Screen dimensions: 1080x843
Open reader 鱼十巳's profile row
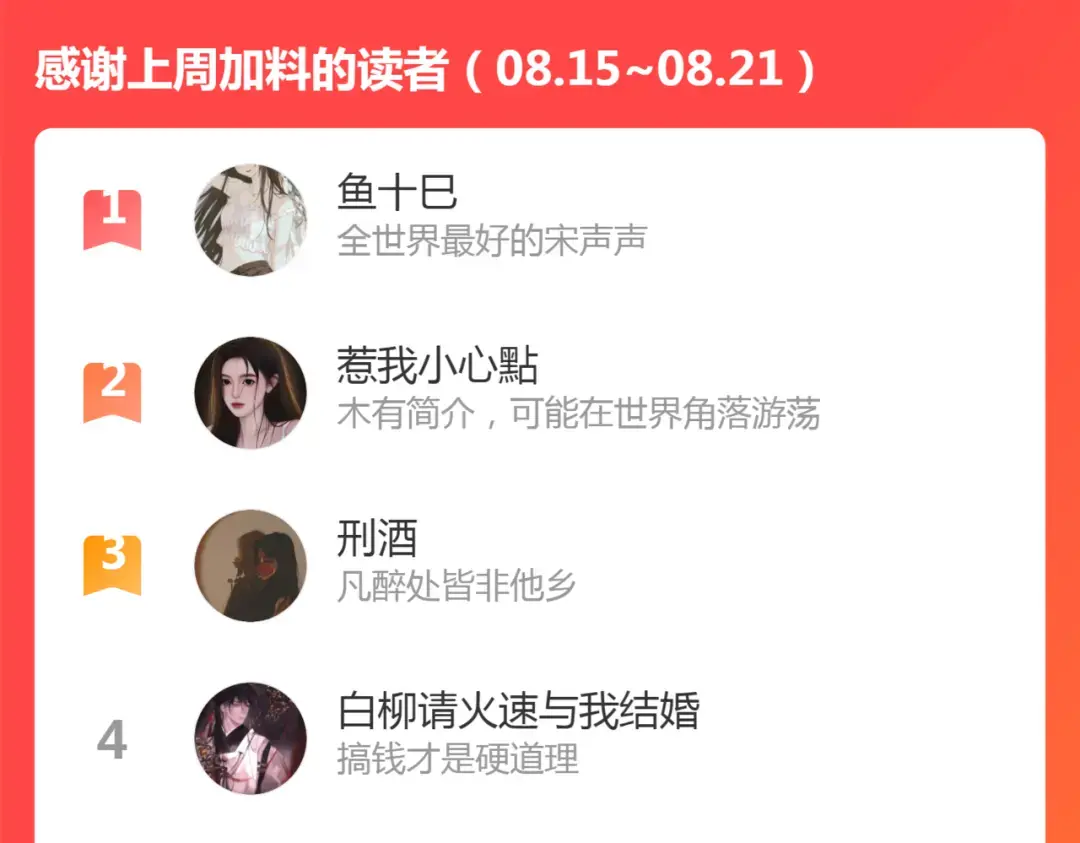pos(539,220)
